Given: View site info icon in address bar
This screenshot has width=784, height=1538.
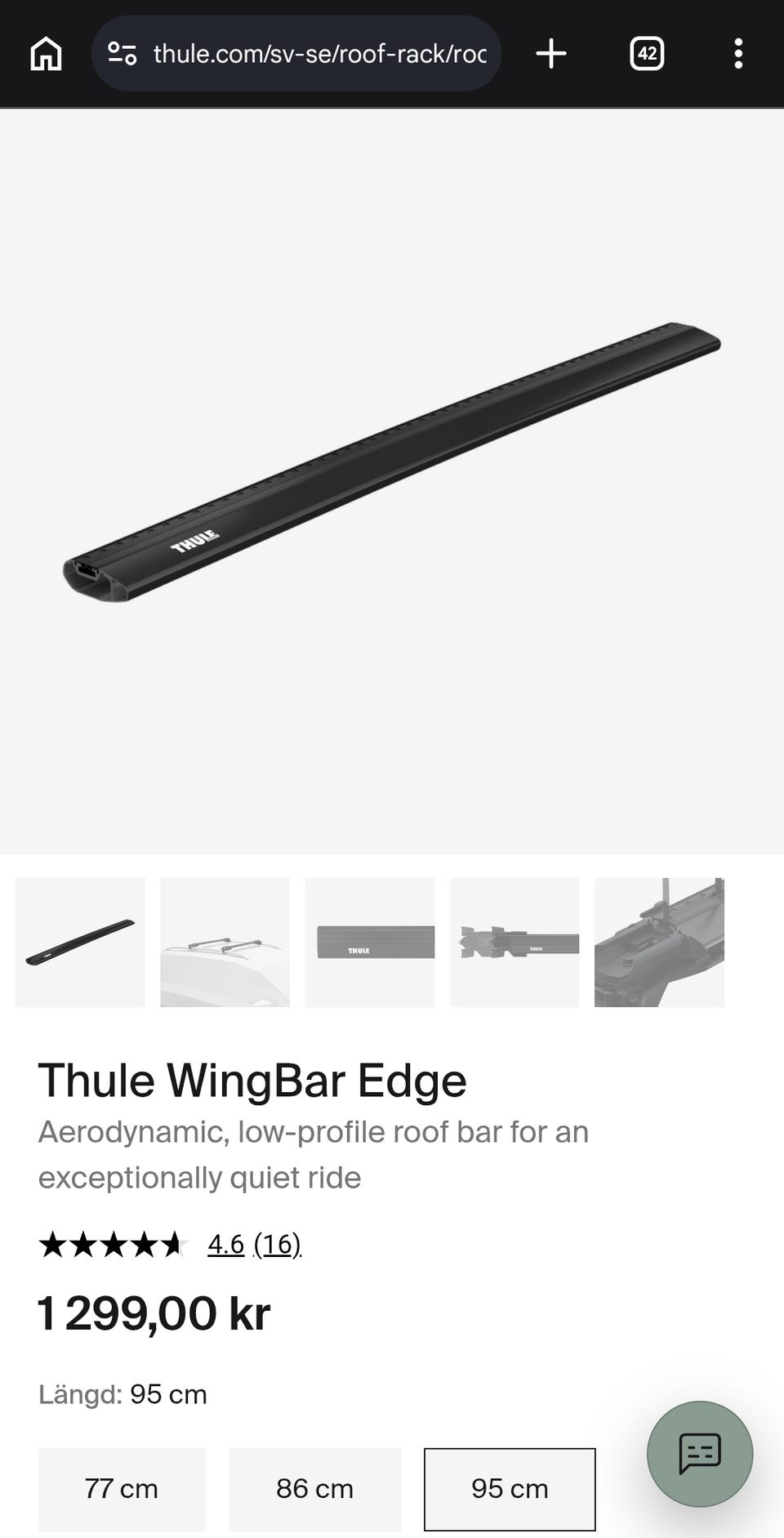Looking at the screenshot, I should [x=122, y=54].
